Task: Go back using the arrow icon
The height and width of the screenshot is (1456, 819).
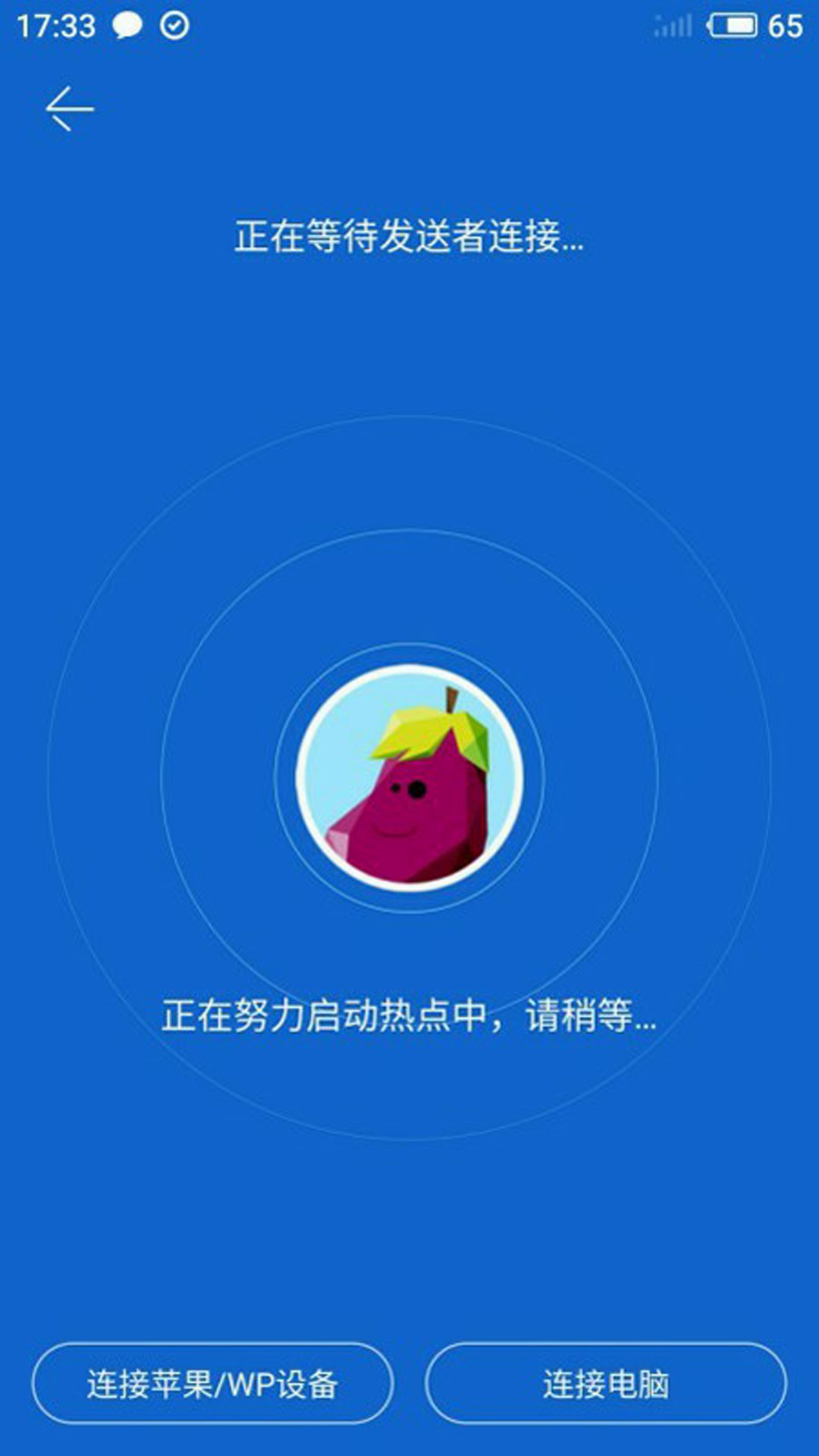Action: pos(69,109)
